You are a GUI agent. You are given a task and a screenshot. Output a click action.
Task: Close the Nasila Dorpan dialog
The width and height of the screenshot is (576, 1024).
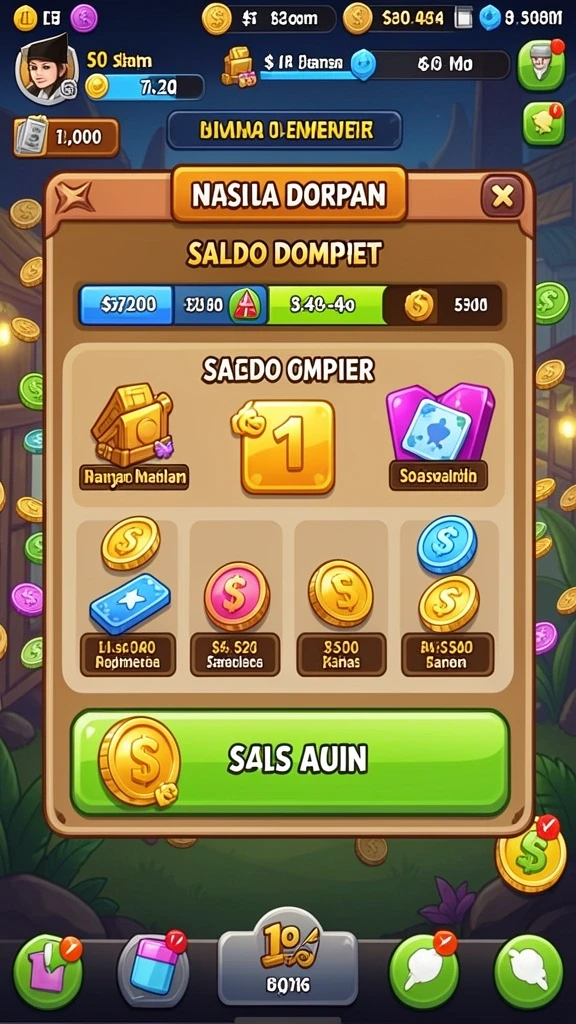(x=502, y=196)
